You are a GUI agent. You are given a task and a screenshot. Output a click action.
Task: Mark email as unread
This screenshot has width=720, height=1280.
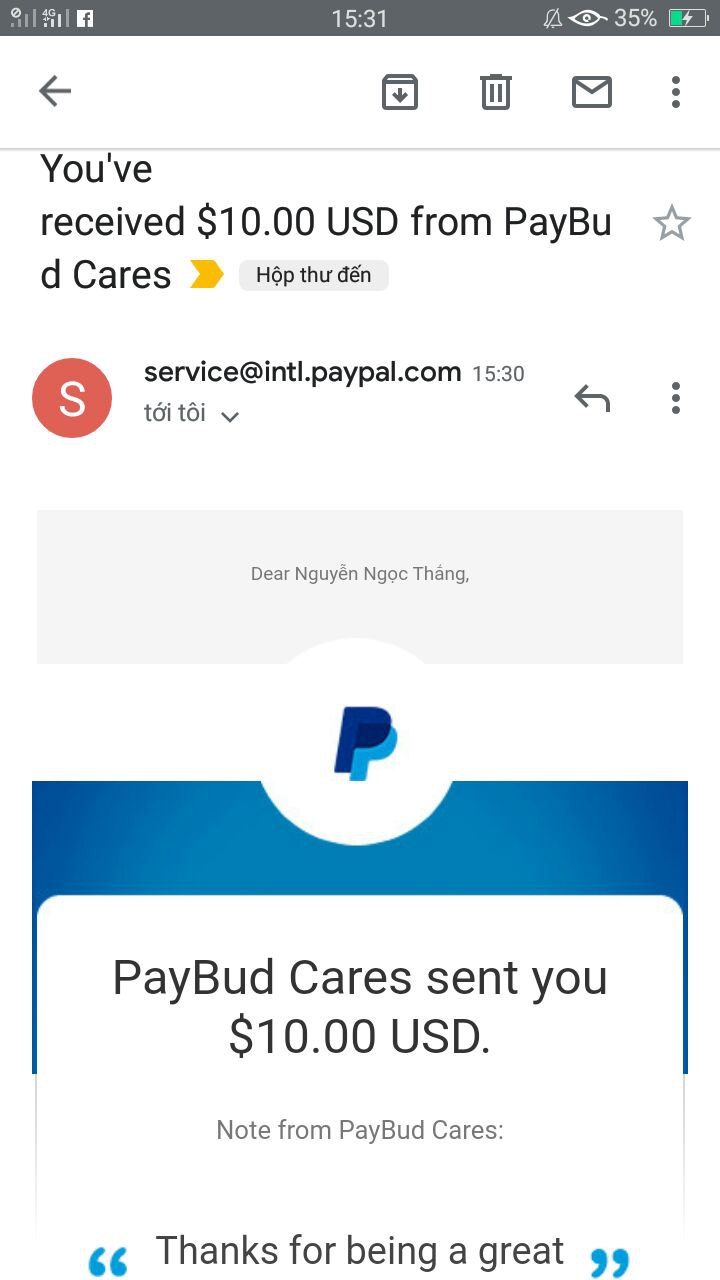click(x=591, y=92)
